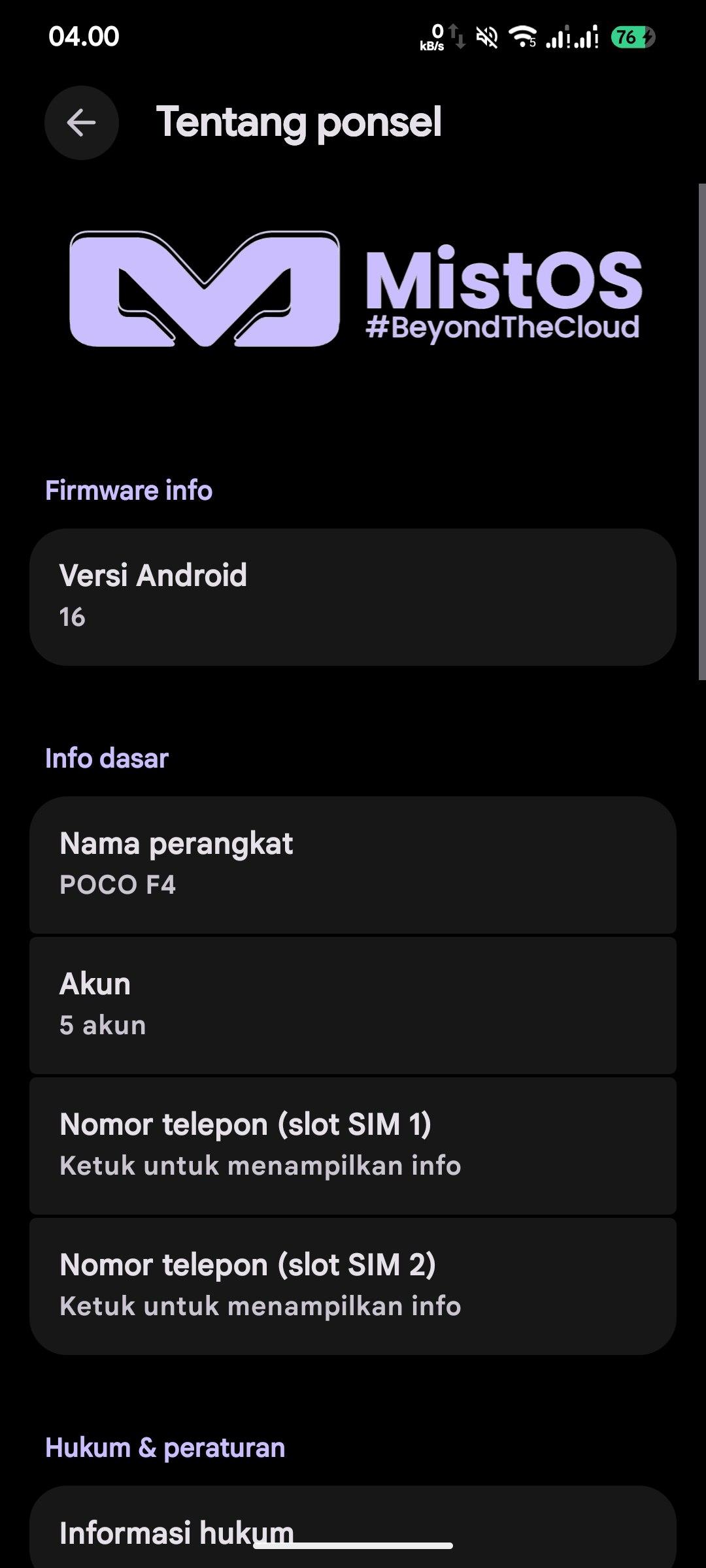Image resolution: width=706 pixels, height=1568 pixels.
Task: Open Nama perangkat POCO F4
Action: click(353, 864)
